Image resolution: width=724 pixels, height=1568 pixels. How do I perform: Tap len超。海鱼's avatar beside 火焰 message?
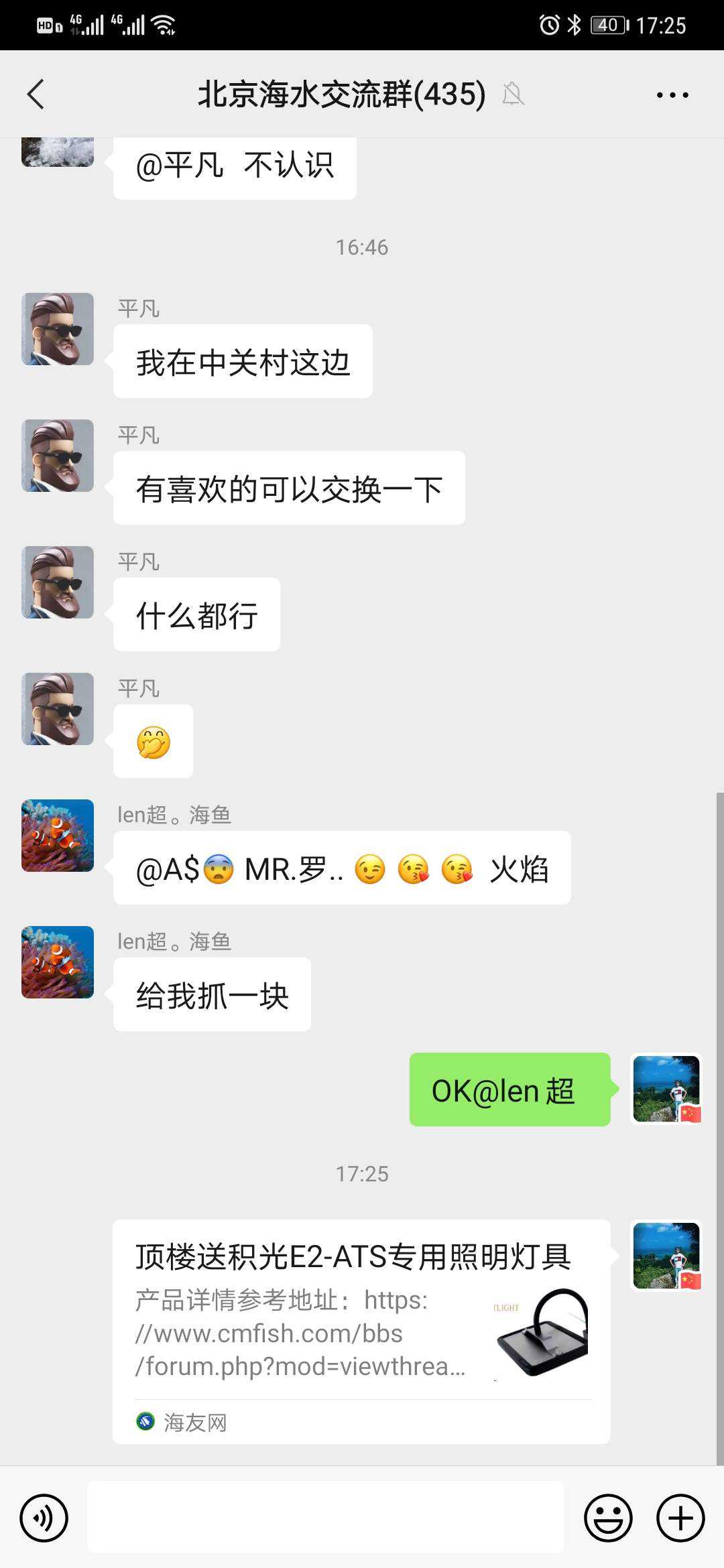pos(58,836)
